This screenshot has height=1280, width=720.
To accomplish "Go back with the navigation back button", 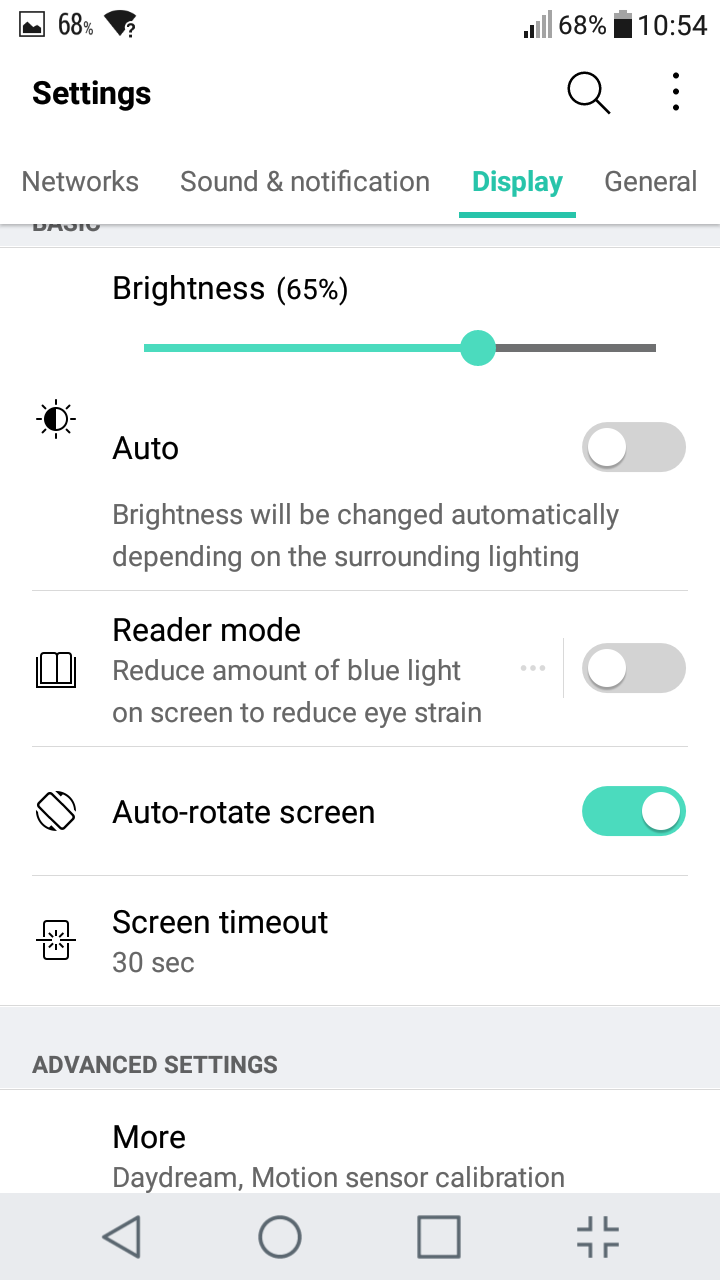I will (122, 1236).
